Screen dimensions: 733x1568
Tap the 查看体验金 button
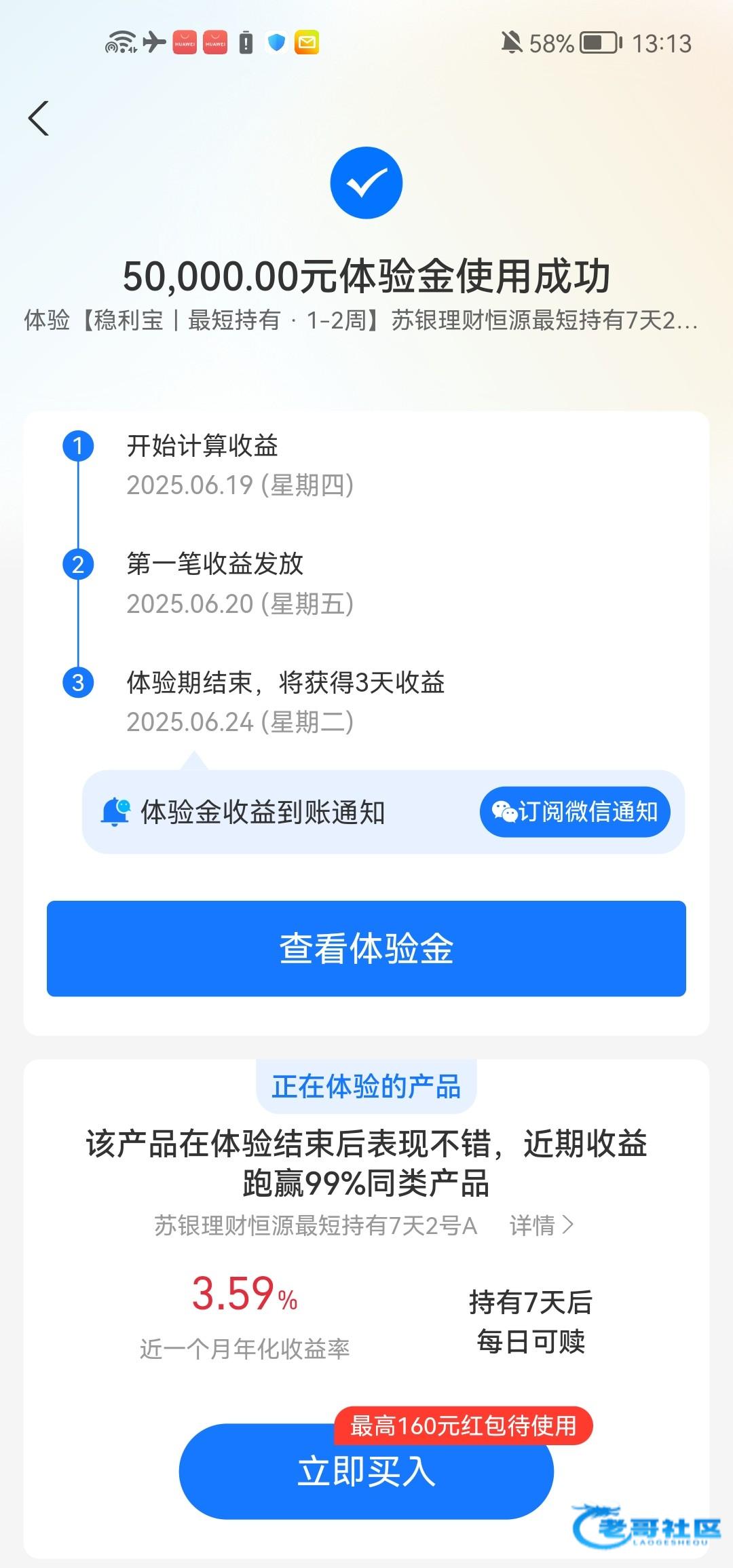click(366, 948)
